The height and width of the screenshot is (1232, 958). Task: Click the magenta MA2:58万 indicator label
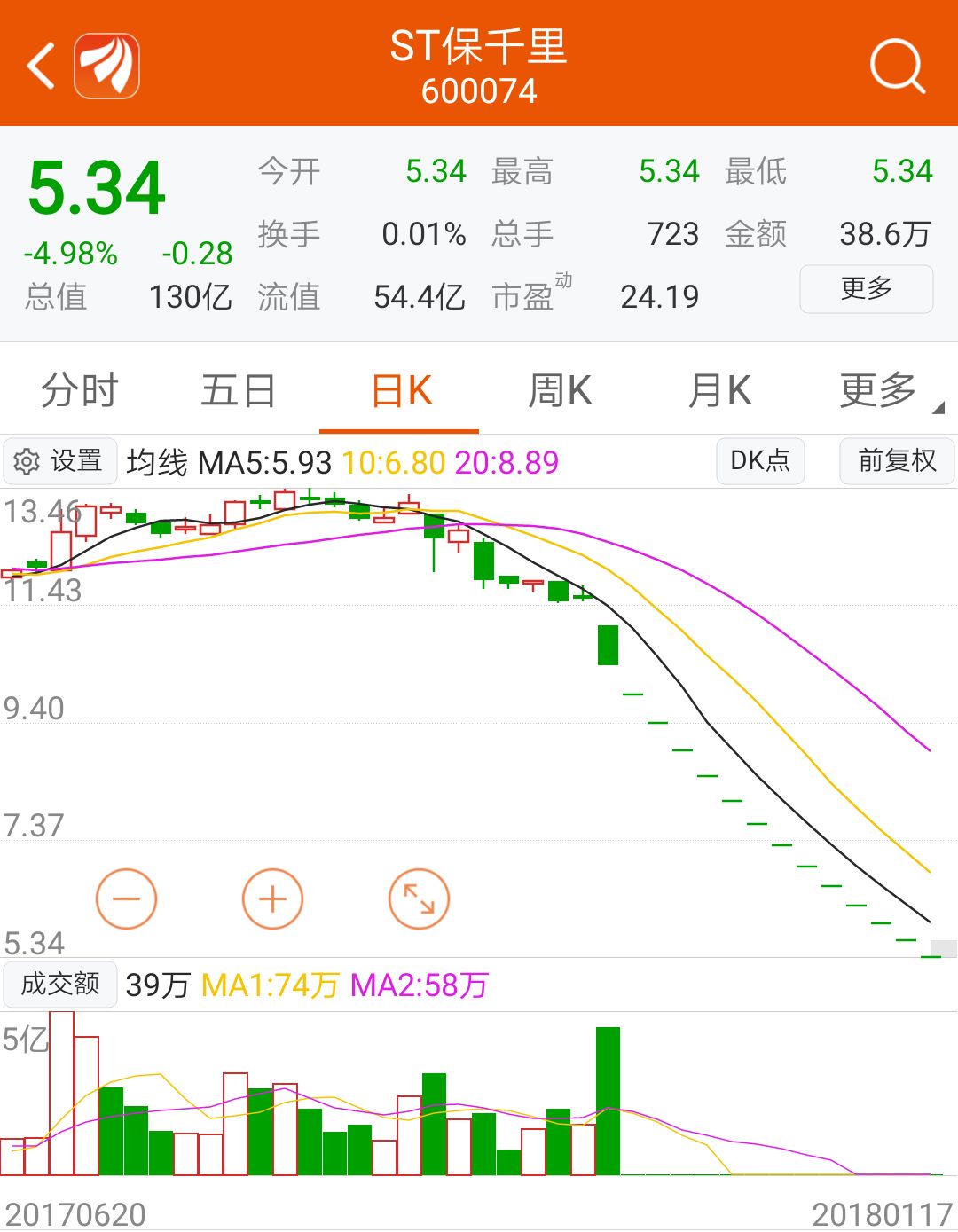pyautogui.click(x=419, y=984)
